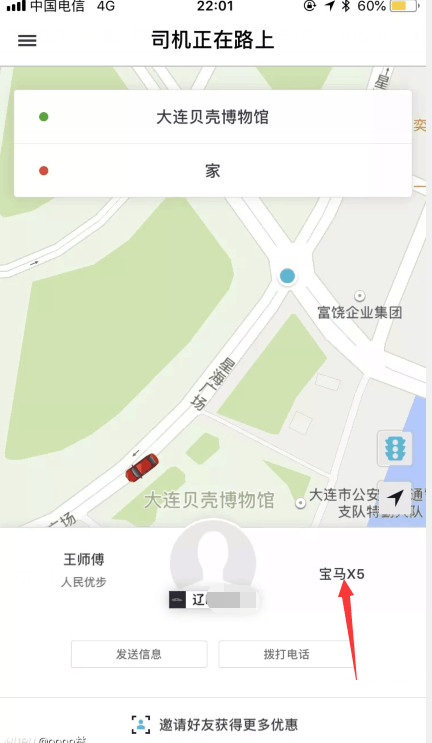This screenshot has height=743, width=432.
Task: Recenter map with the location arrow
Action: 395,498
